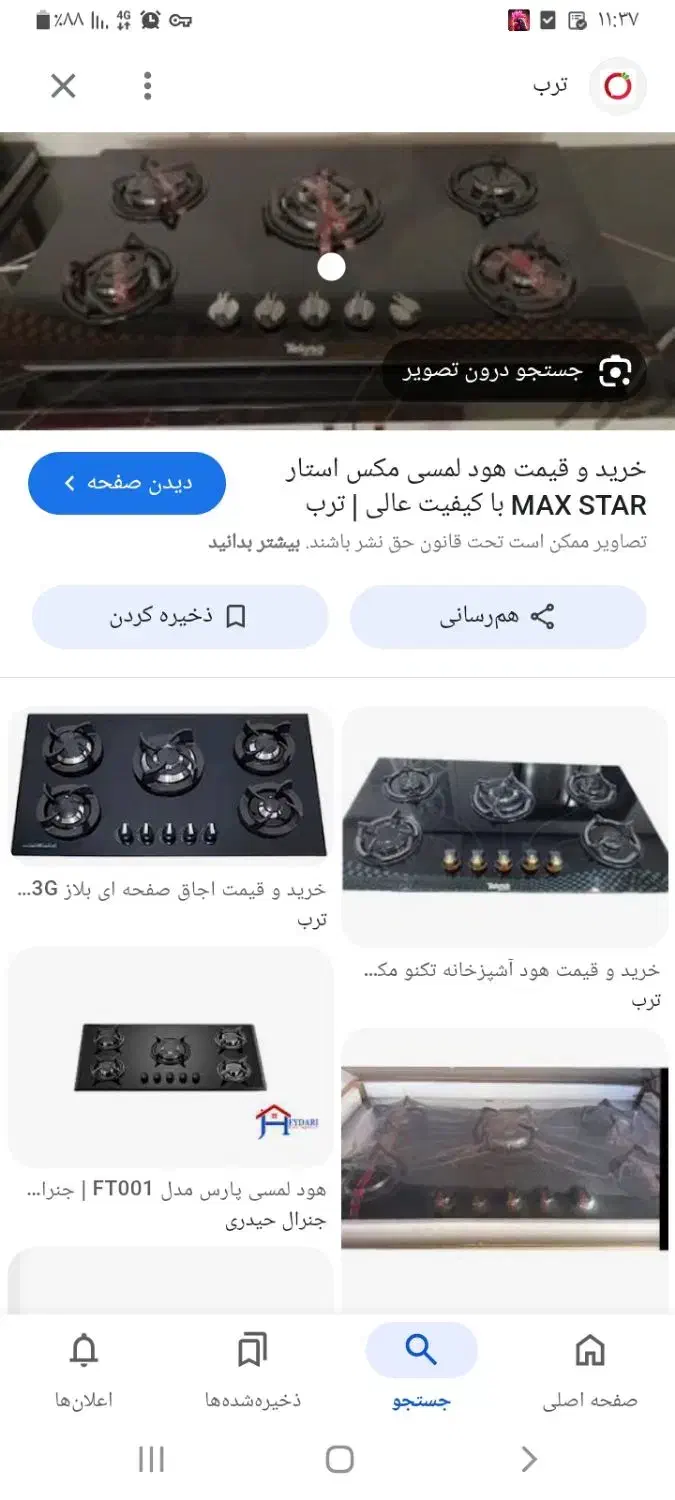This screenshot has width=675, height=1500.
Task: Save the image with ذخیره کردن
Action: click(x=180, y=617)
